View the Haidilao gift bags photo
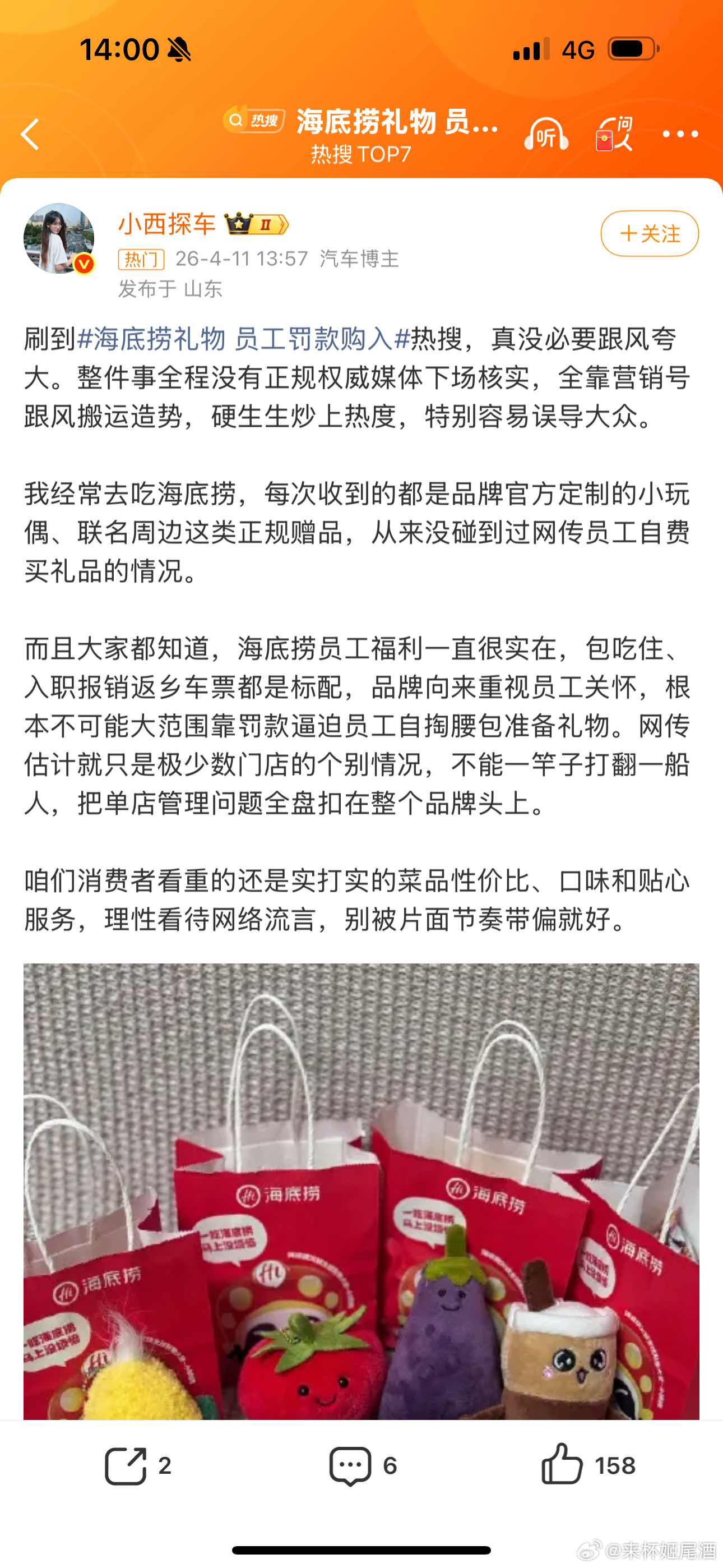 click(x=361, y=1190)
